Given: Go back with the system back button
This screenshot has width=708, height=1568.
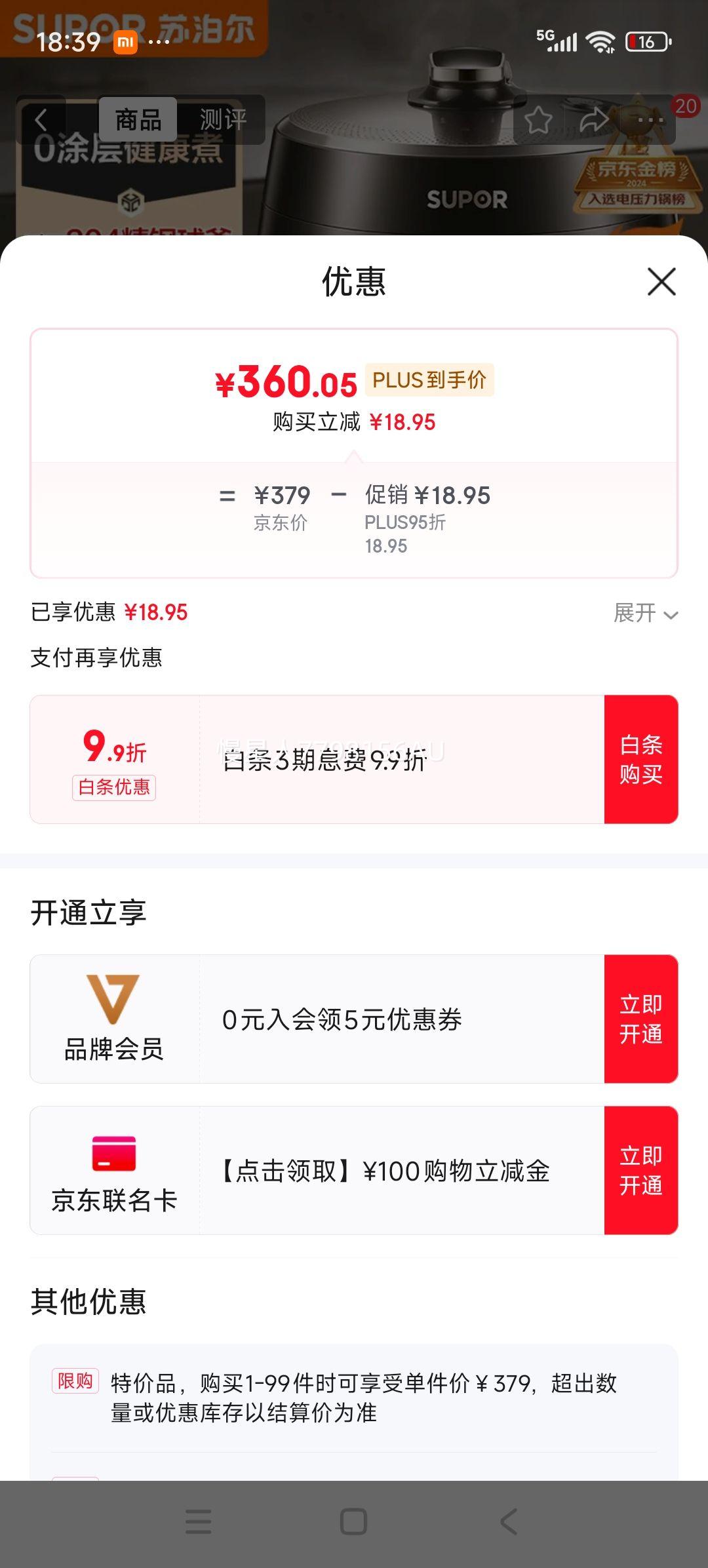Looking at the screenshot, I should pyautogui.click(x=509, y=1521).
